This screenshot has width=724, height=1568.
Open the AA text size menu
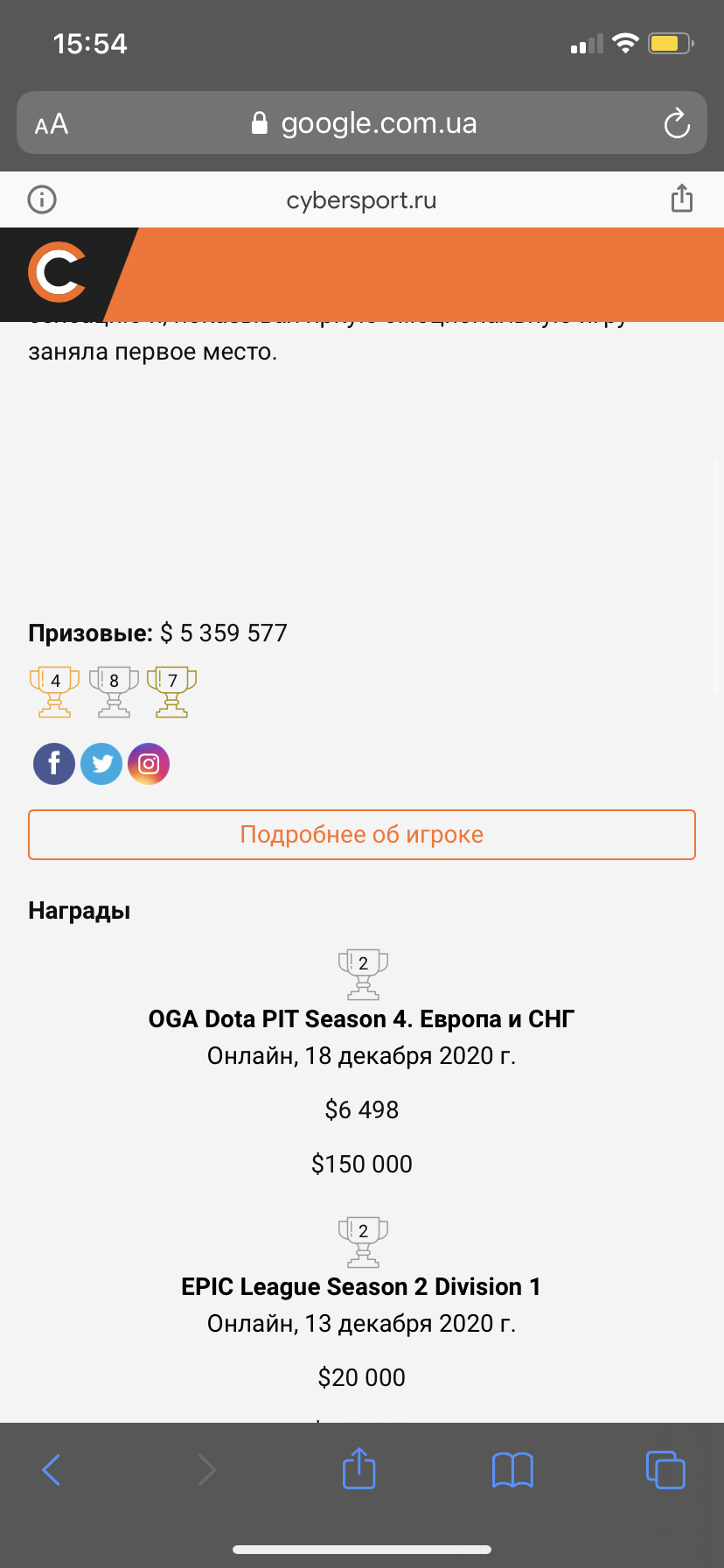tap(52, 123)
